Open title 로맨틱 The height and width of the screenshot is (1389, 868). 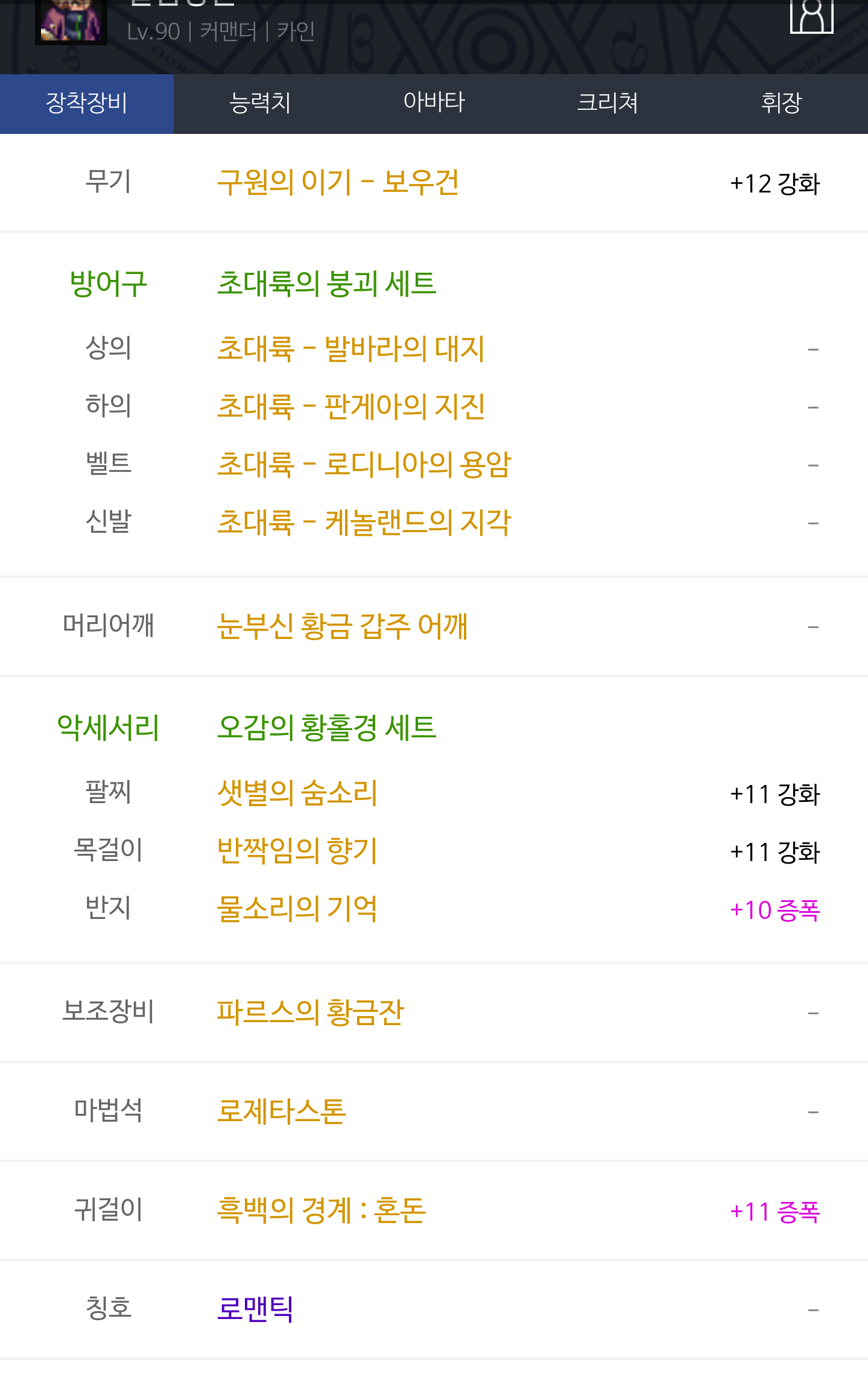coord(255,1309)
